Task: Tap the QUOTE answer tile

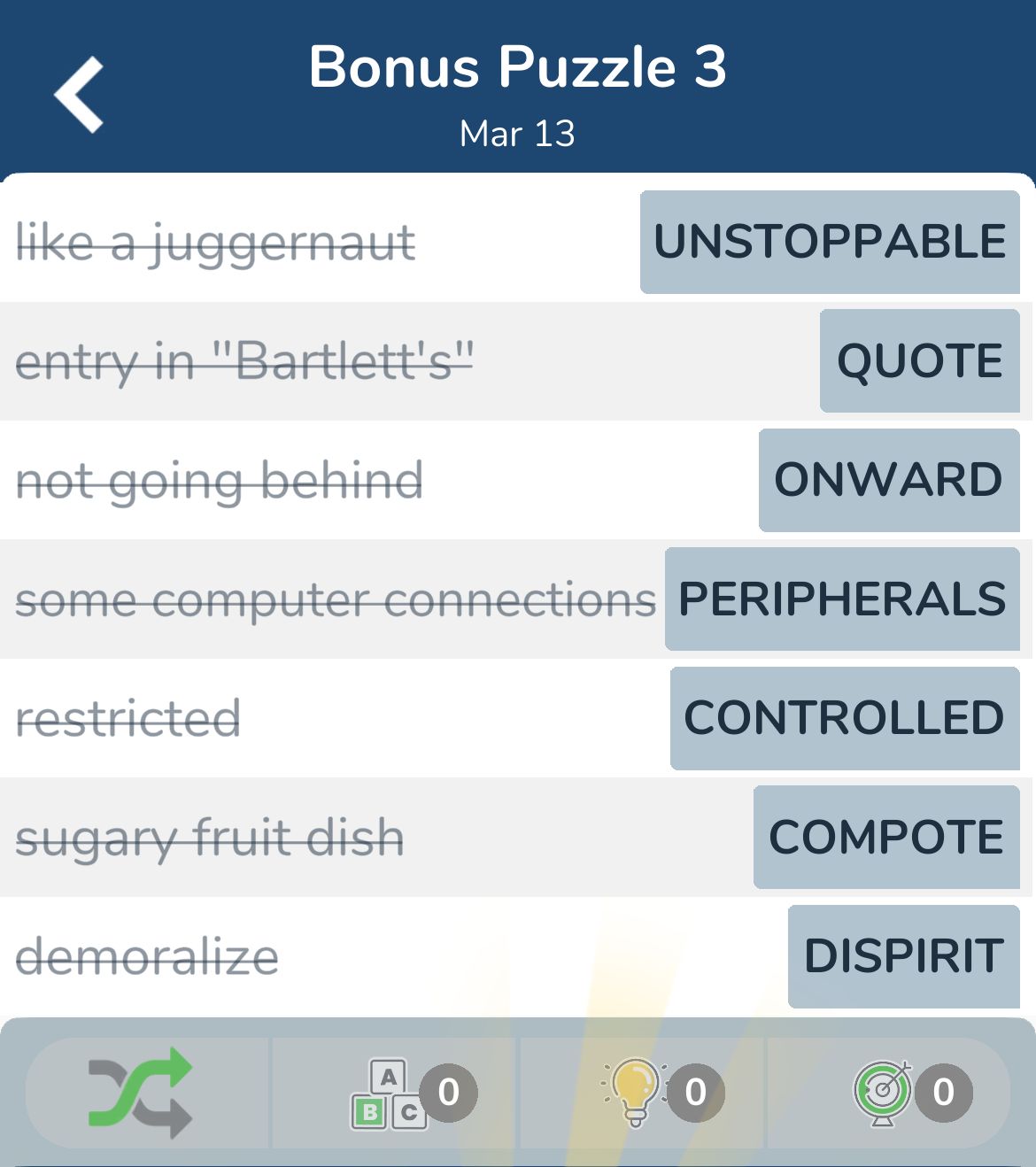Action: click(919, 361)
